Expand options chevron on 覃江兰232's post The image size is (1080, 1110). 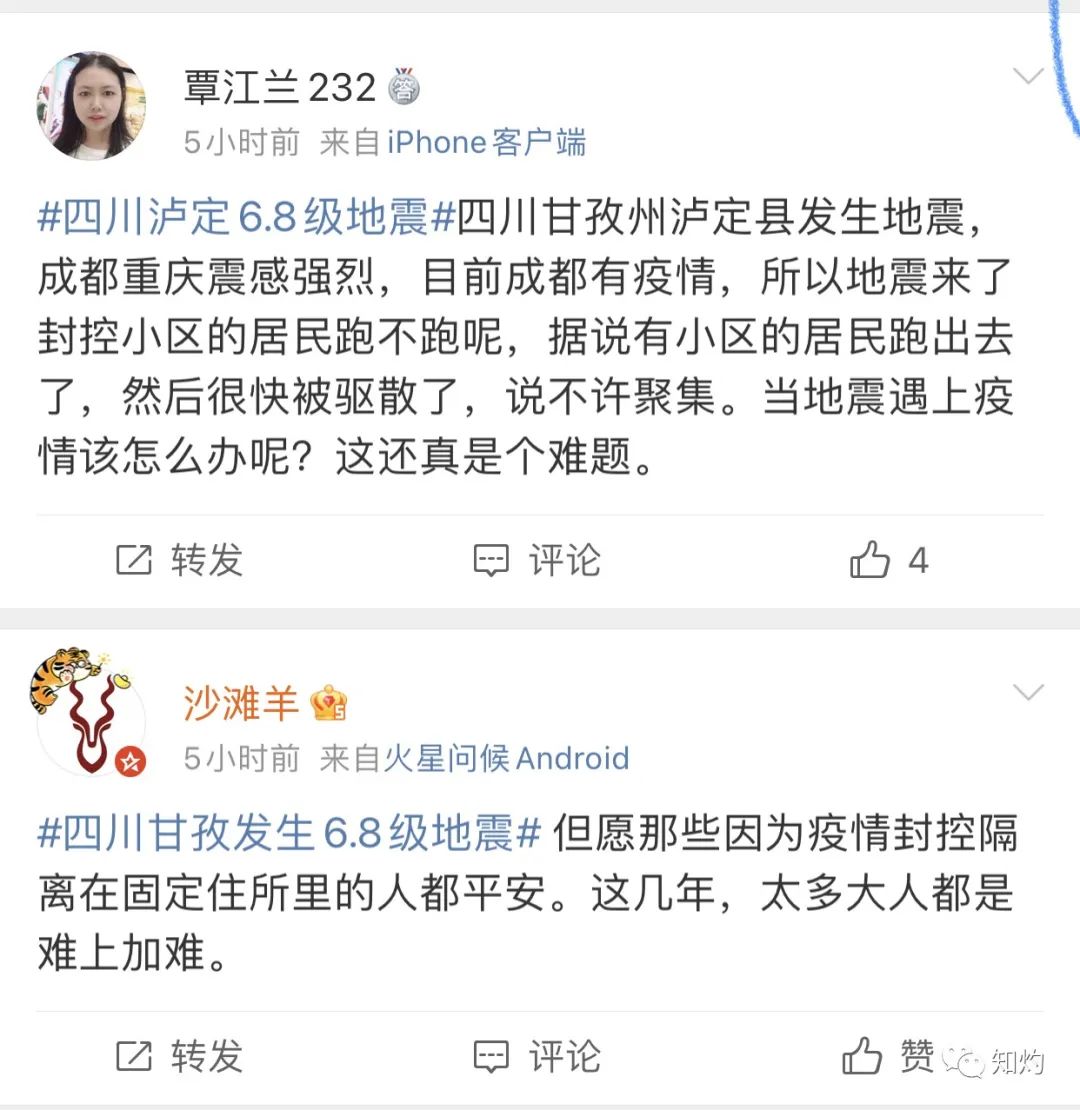[1028, 76]
